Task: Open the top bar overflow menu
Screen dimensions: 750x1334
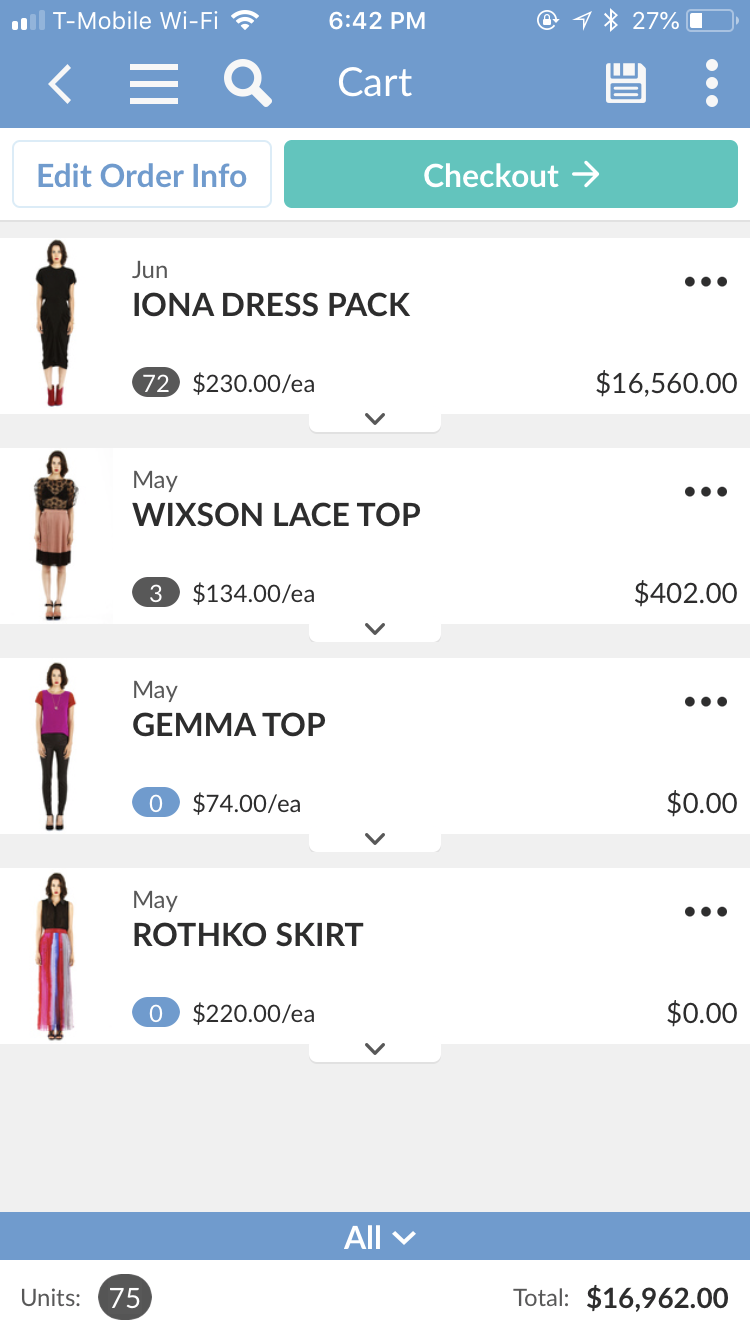Action: coord(712,84)
